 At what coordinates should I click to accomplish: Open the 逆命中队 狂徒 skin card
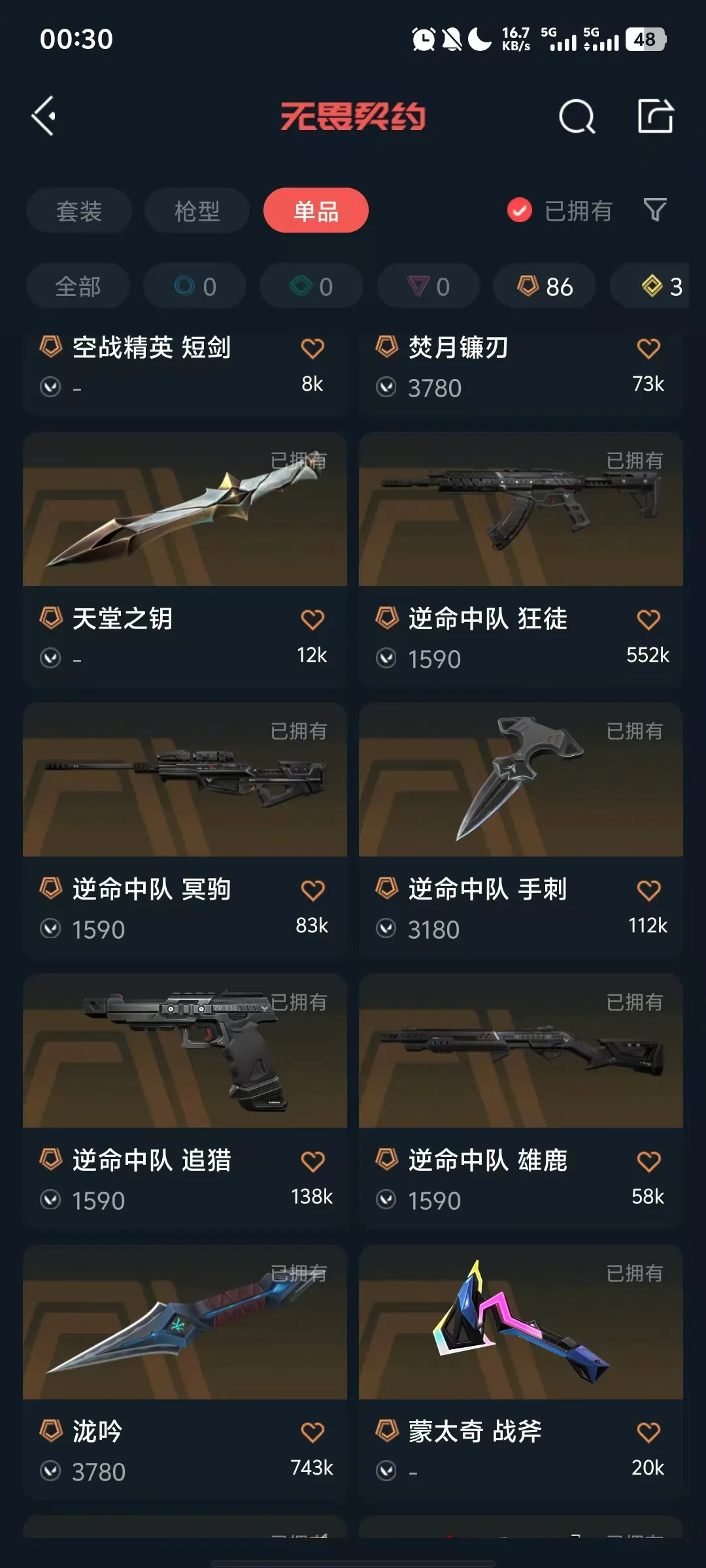point(521,559)
